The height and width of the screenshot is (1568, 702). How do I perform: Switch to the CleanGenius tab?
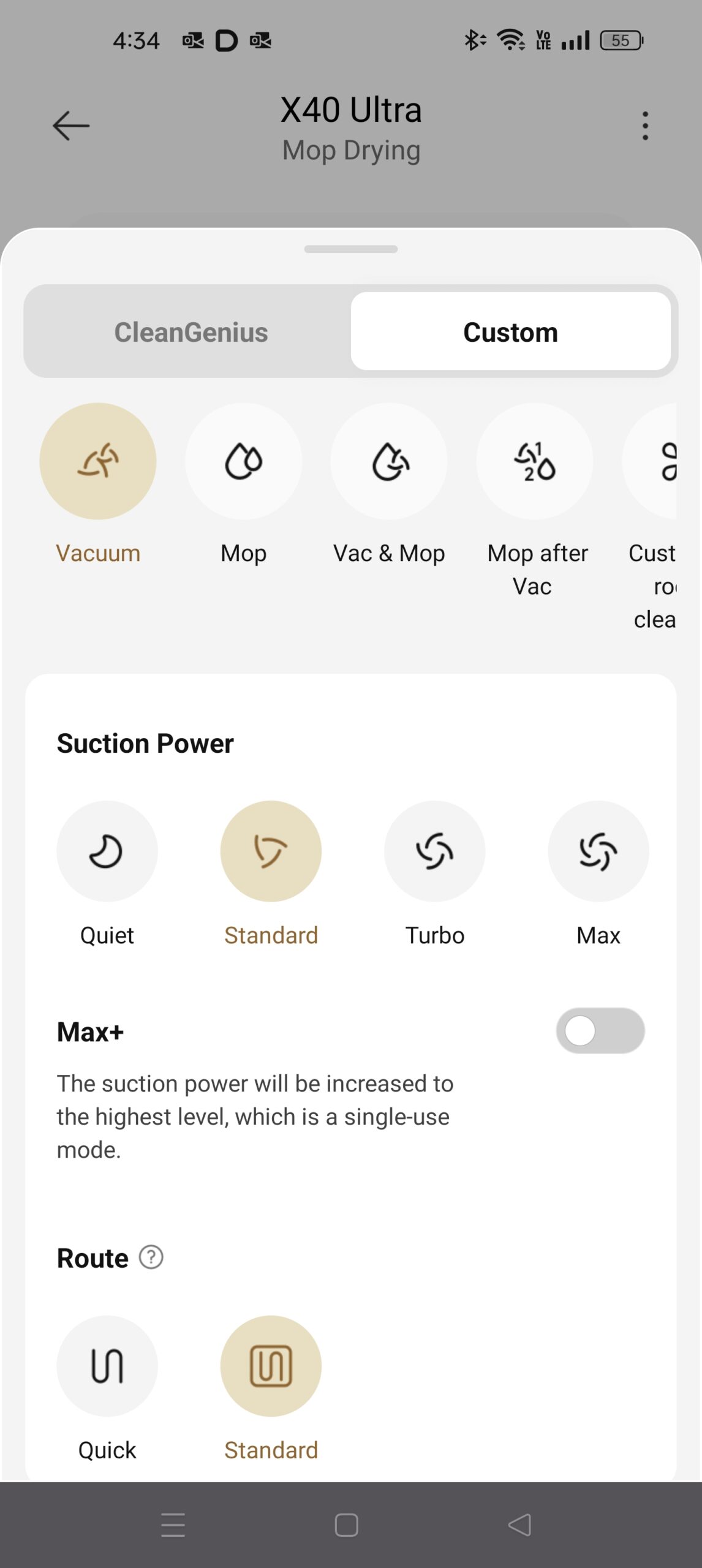[191, 332]
